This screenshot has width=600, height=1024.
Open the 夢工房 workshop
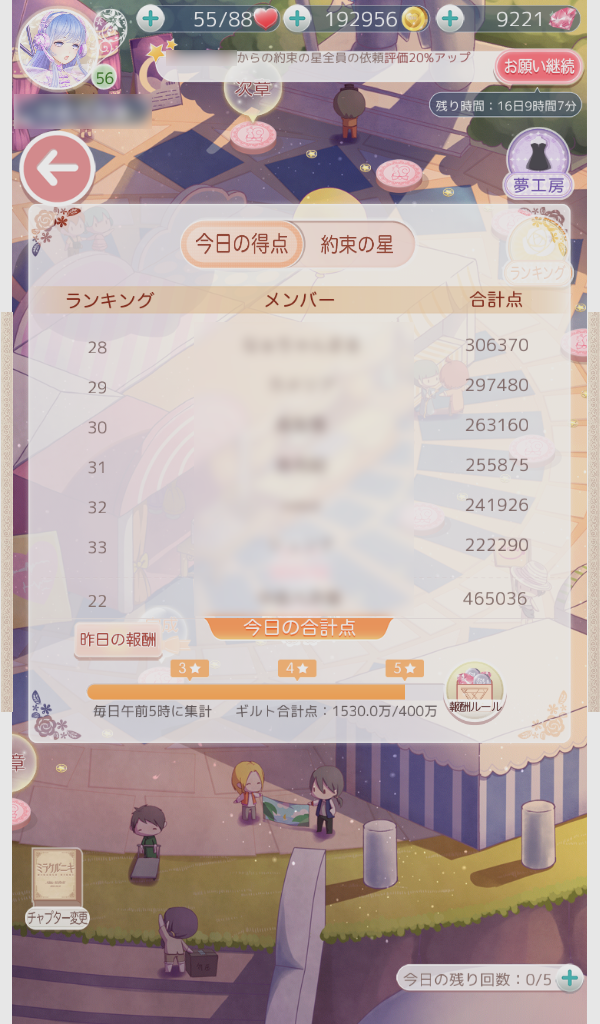pos(539,163)
